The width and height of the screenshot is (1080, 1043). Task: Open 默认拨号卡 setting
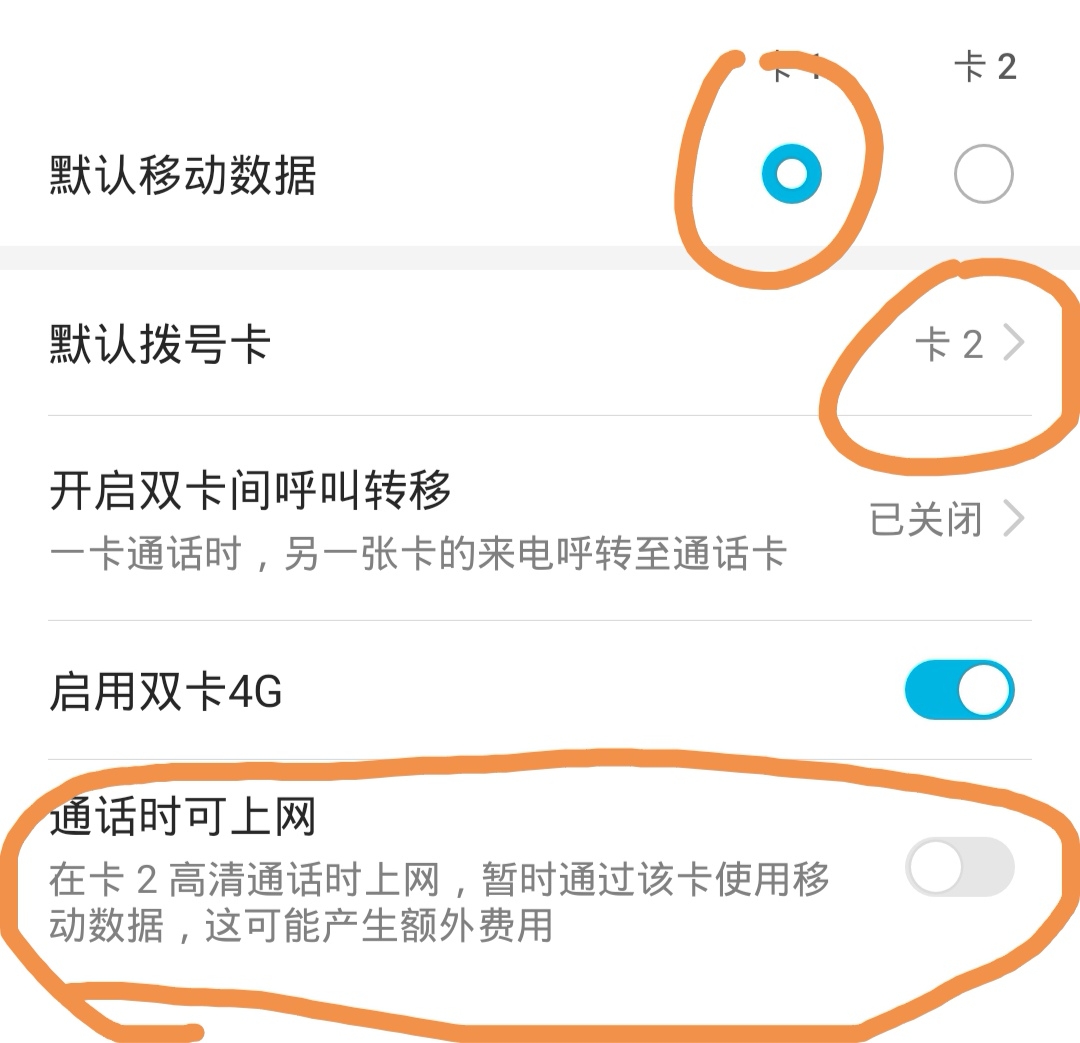(x=540, y=344)
